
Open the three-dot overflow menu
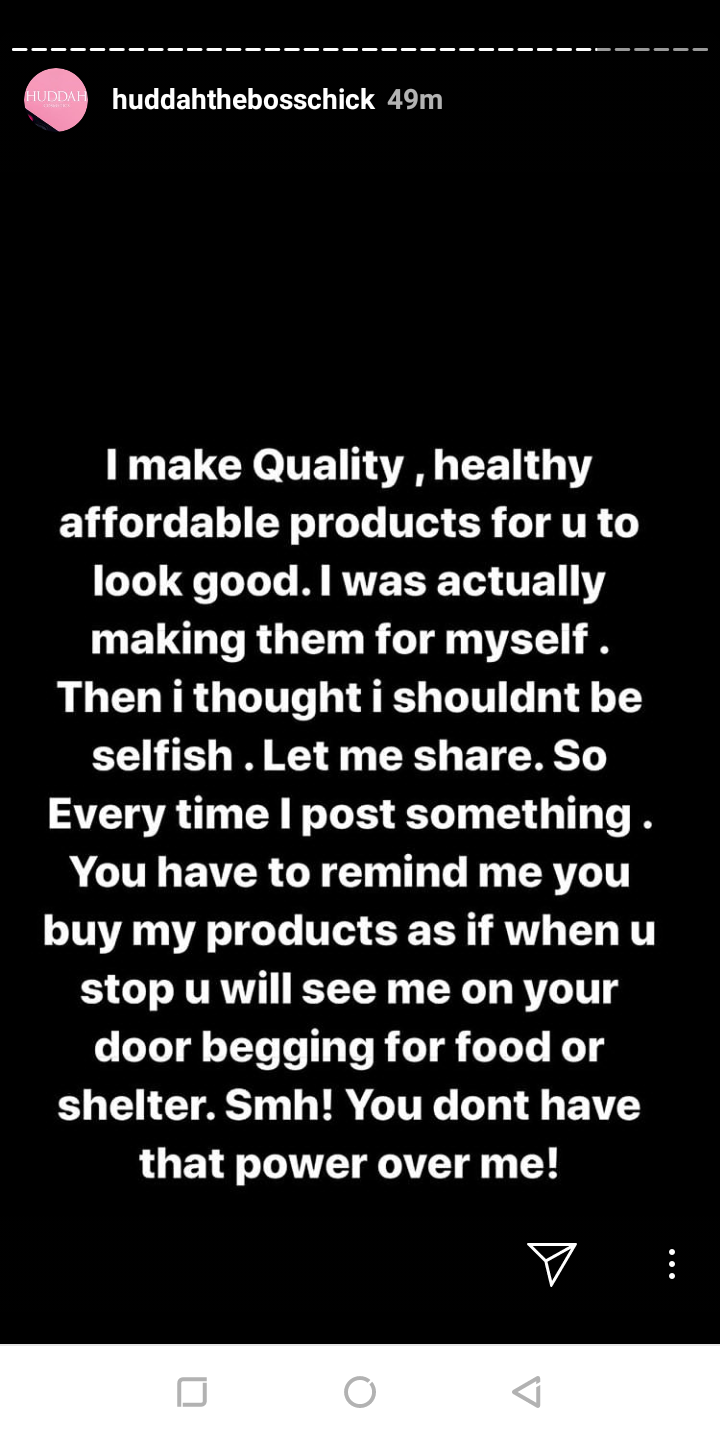(672, 1264)
